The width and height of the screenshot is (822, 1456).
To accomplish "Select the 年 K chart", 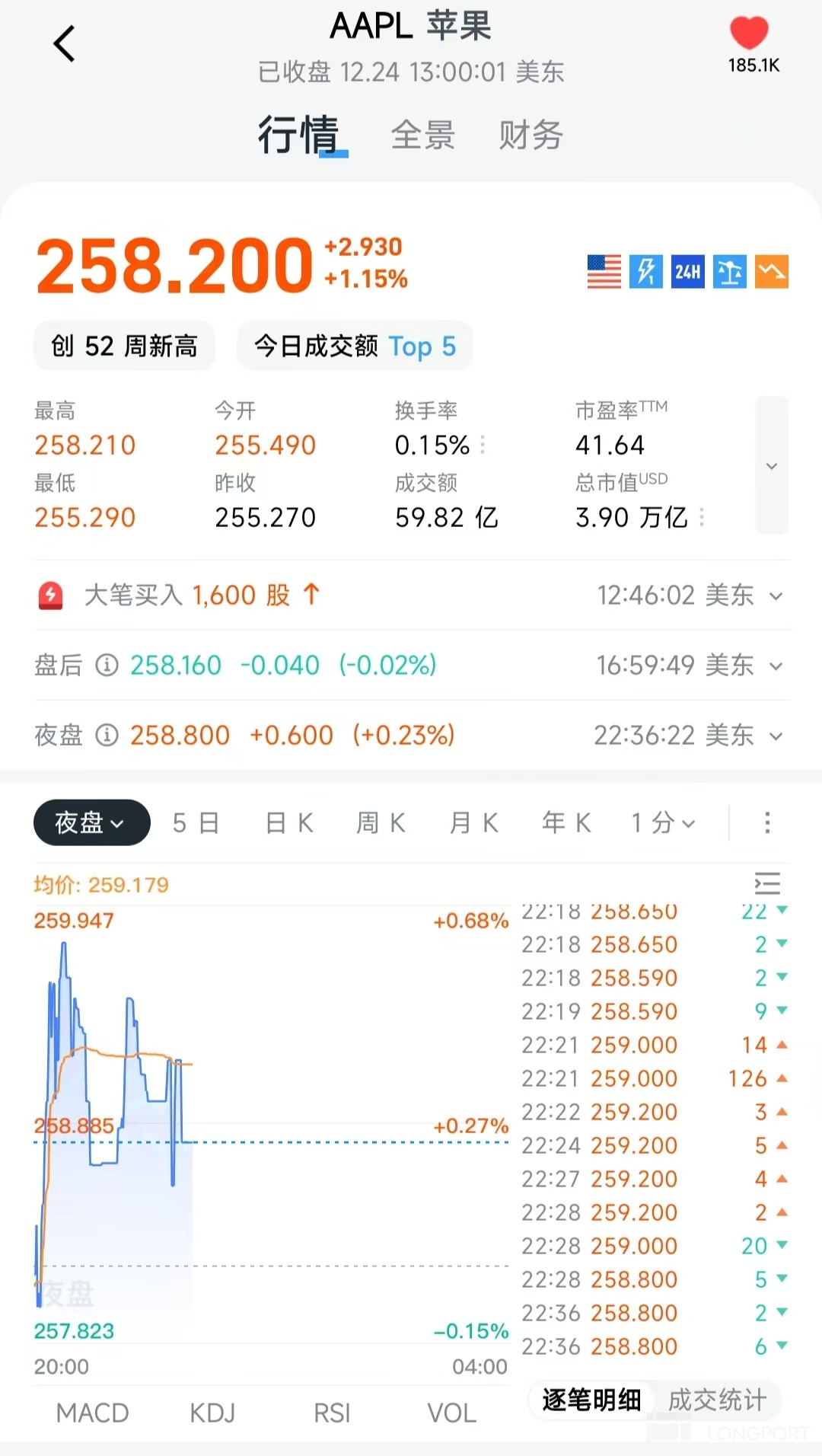I will (x=566, y=823).
